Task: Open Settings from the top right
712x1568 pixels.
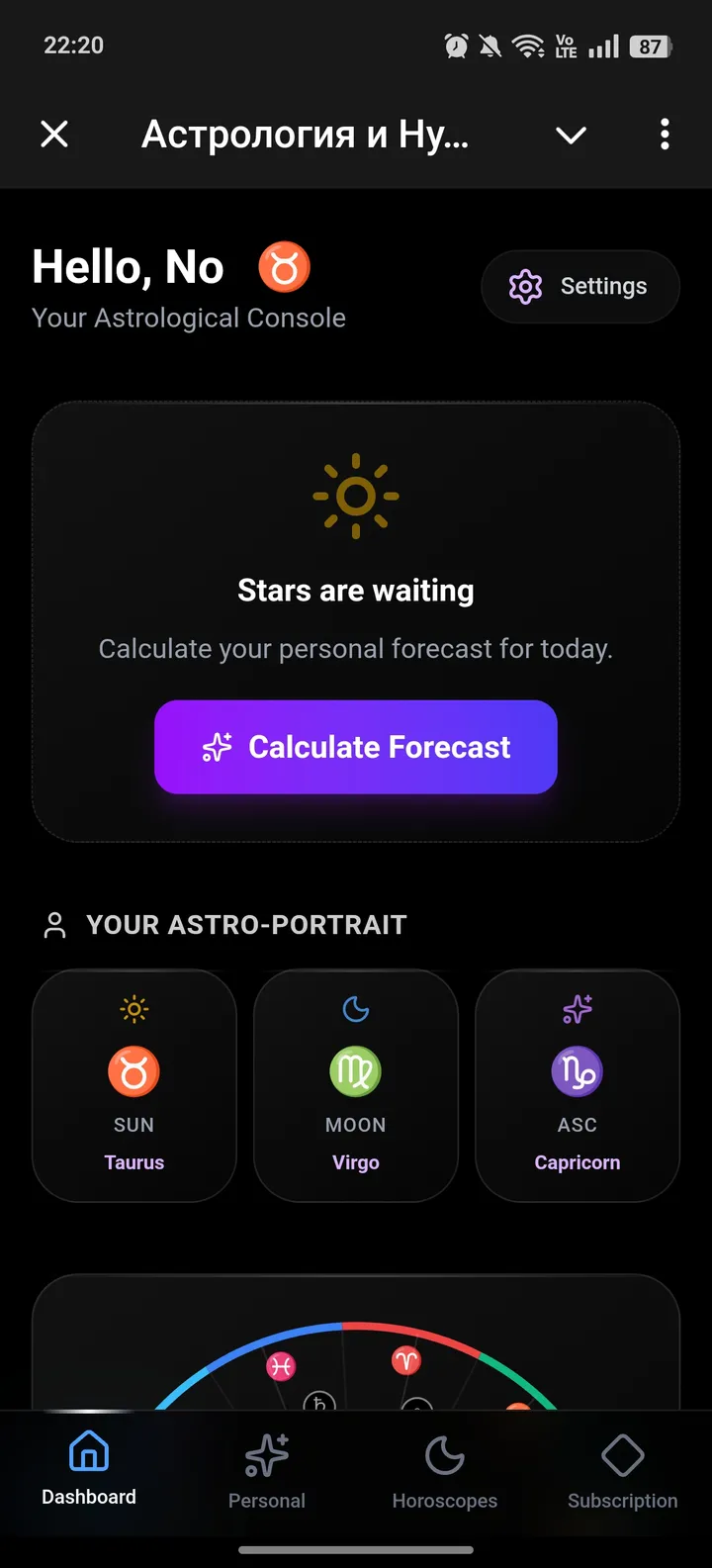Action: tap(579, 286)
